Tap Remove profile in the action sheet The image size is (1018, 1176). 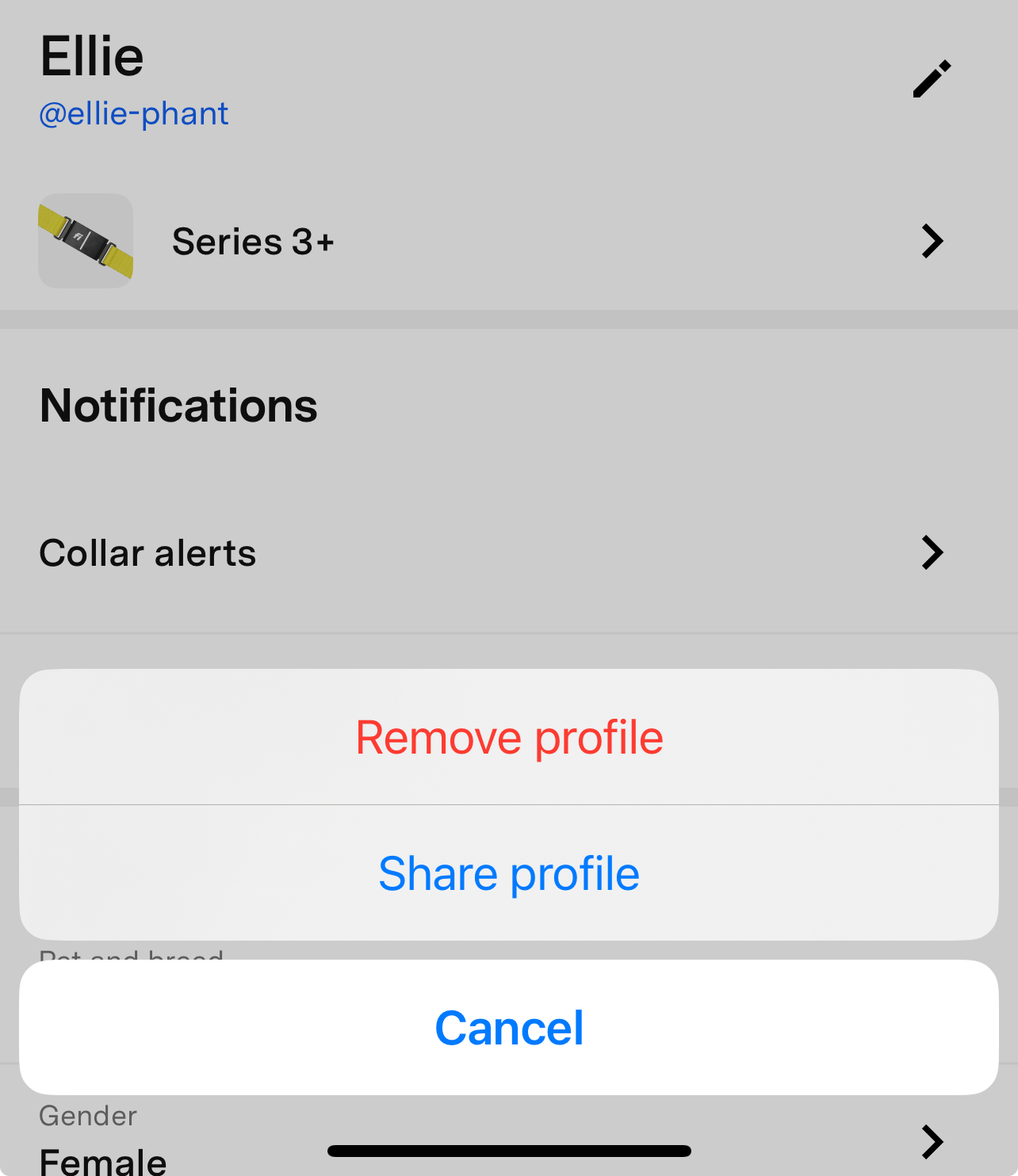[509, 738]
